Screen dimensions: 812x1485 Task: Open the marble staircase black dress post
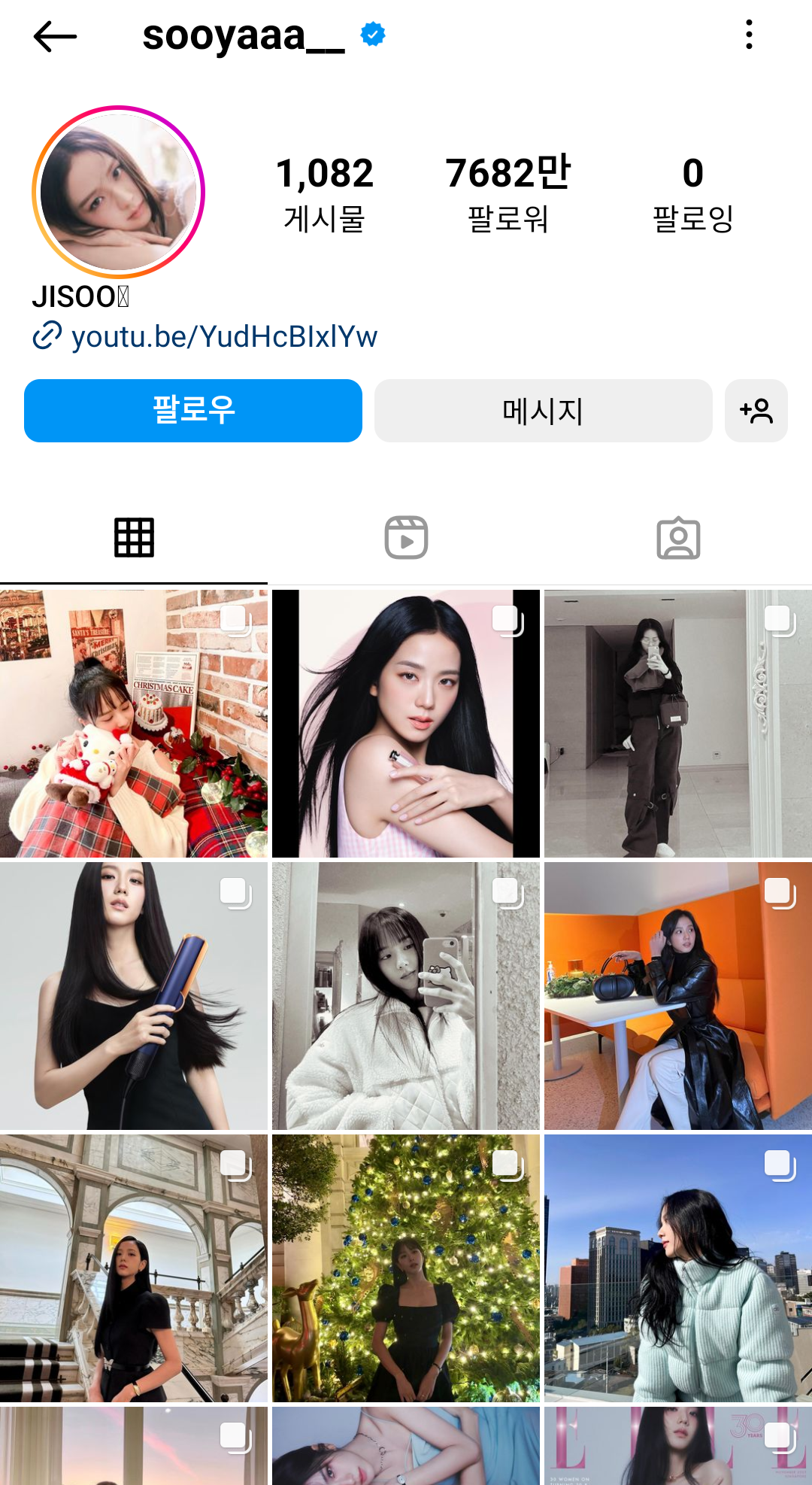pos(134,1268)
